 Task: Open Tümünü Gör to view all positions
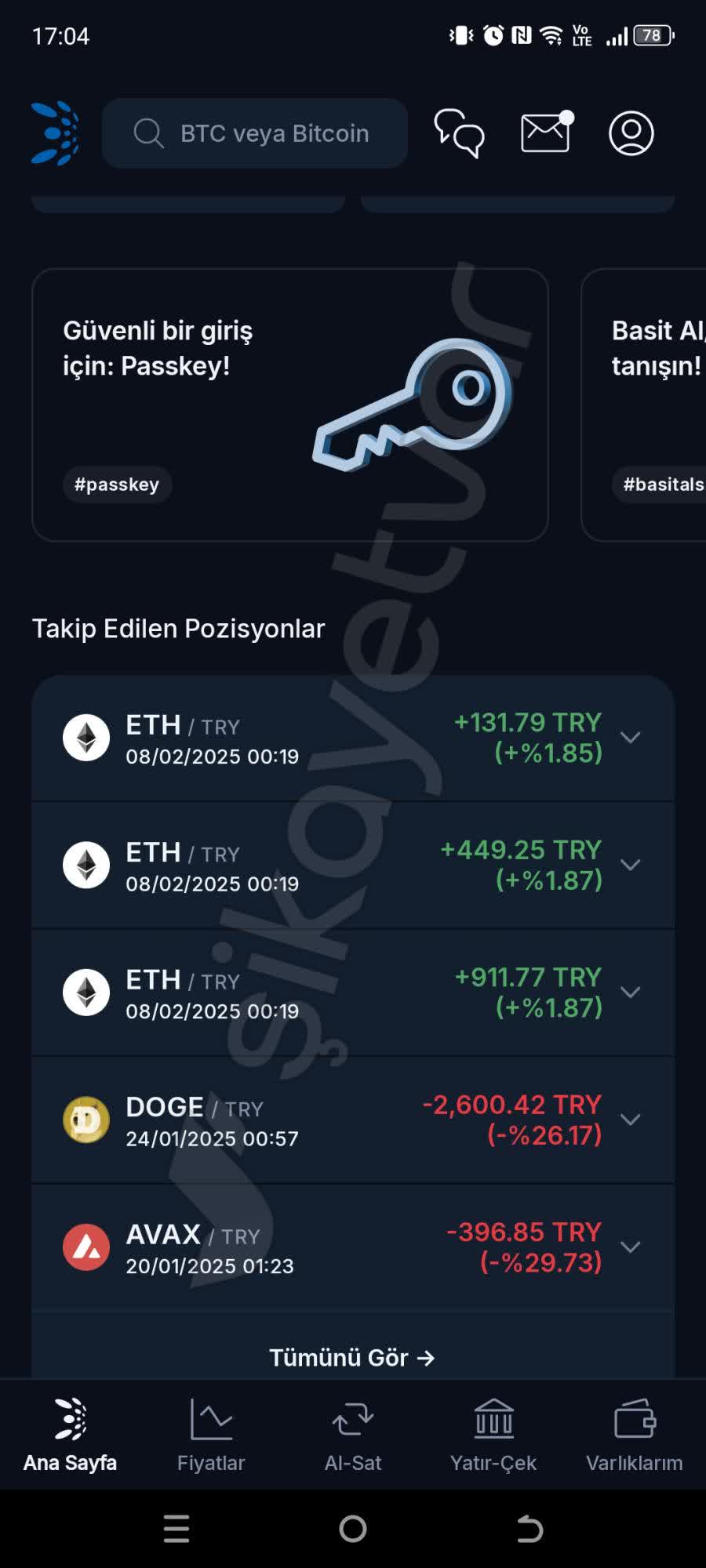pos(352,1357)
